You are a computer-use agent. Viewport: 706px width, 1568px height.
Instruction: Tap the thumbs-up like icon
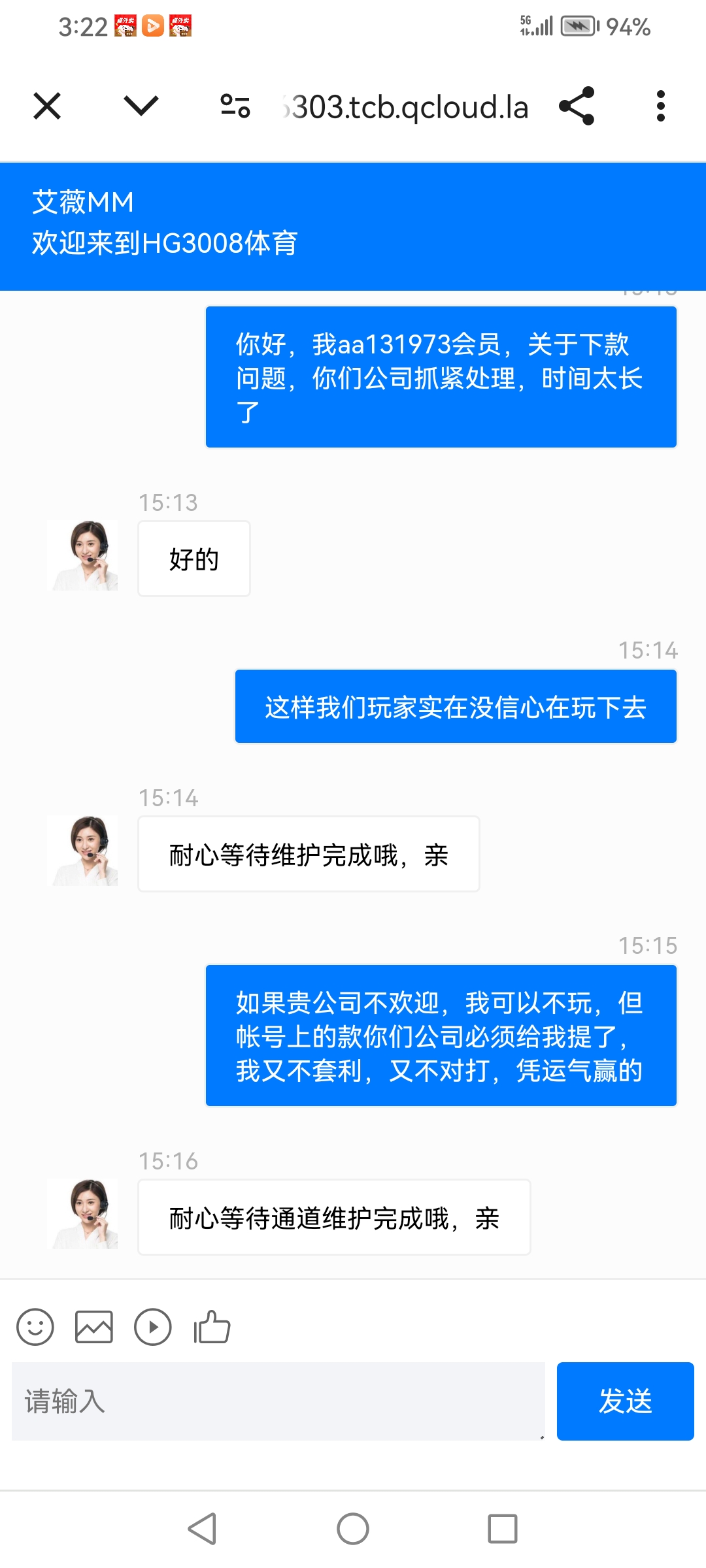(209, 1326)
